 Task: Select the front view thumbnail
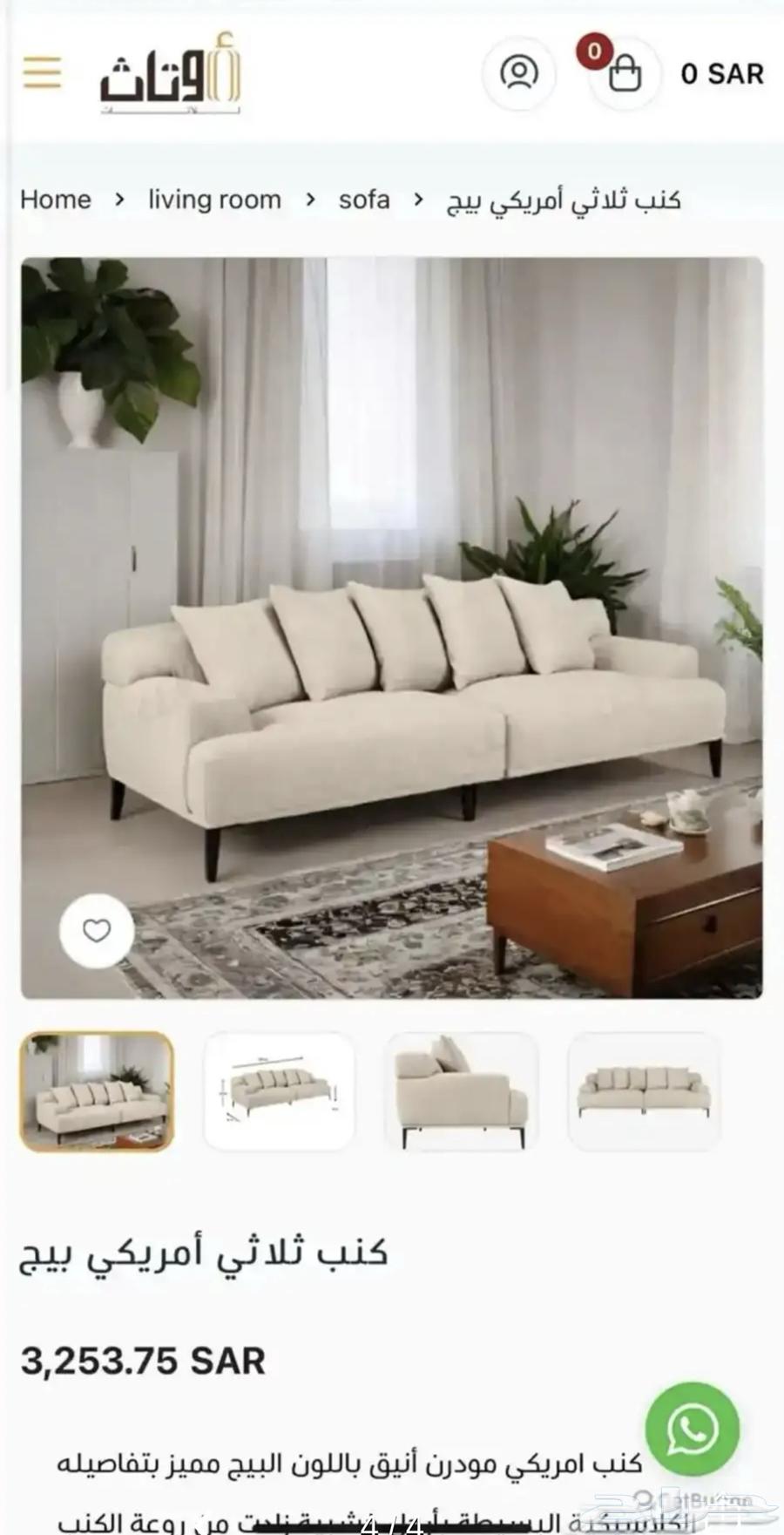click(x=644, y=1092)
